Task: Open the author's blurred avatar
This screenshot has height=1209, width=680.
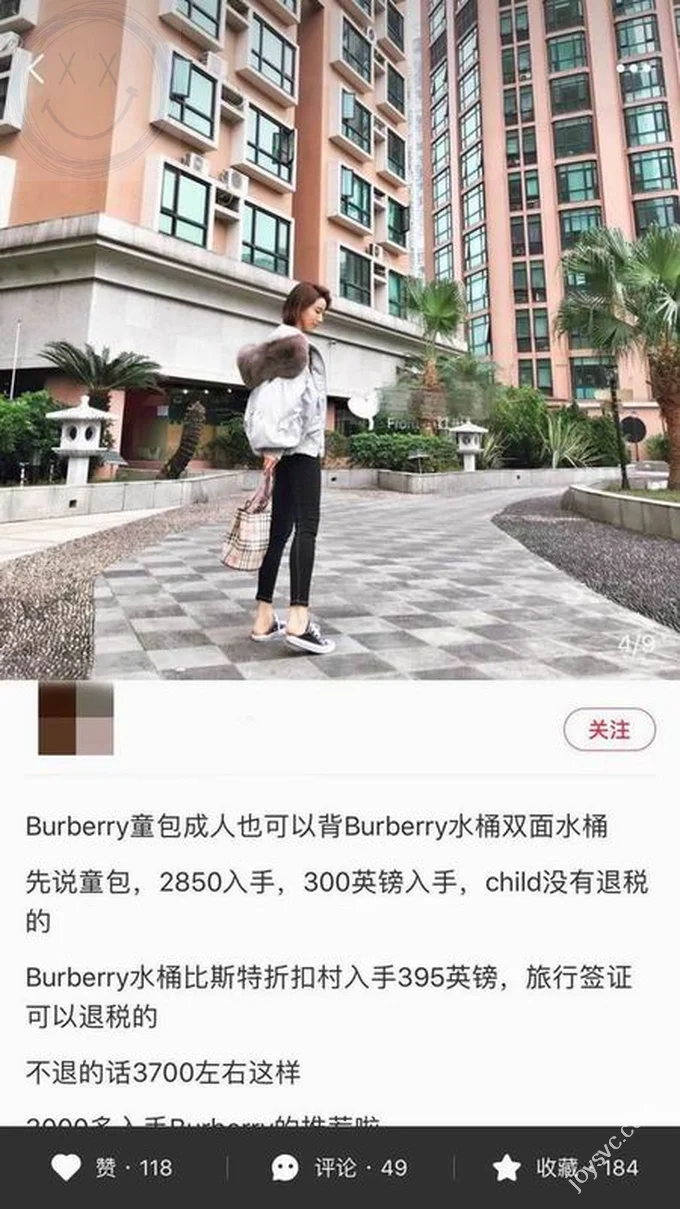Action: coord(76,718)
